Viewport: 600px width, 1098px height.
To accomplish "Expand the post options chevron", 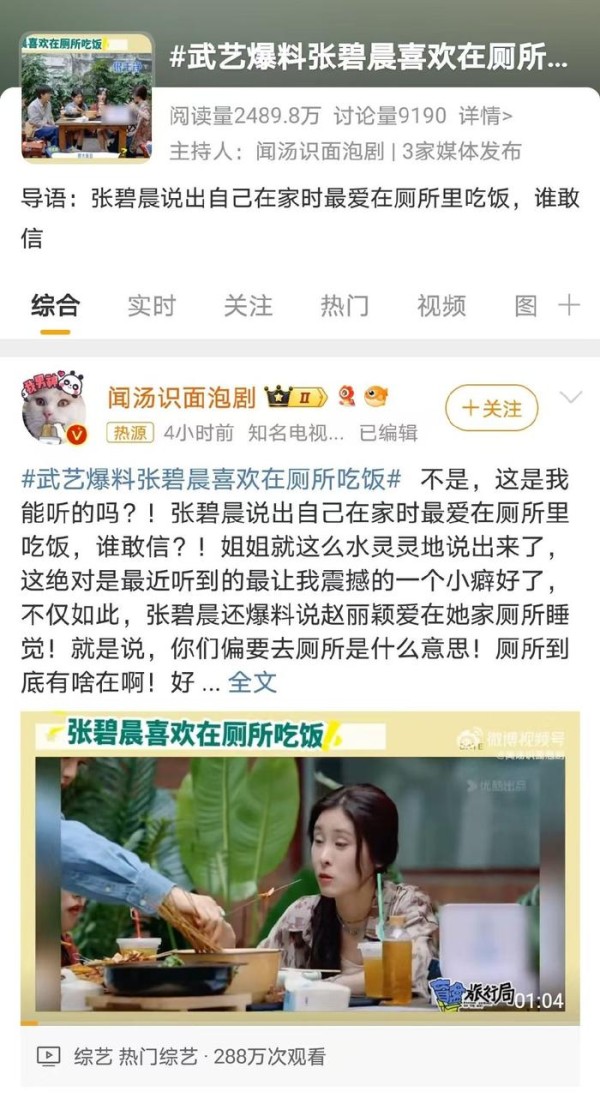I will click(x=571, y=398).
